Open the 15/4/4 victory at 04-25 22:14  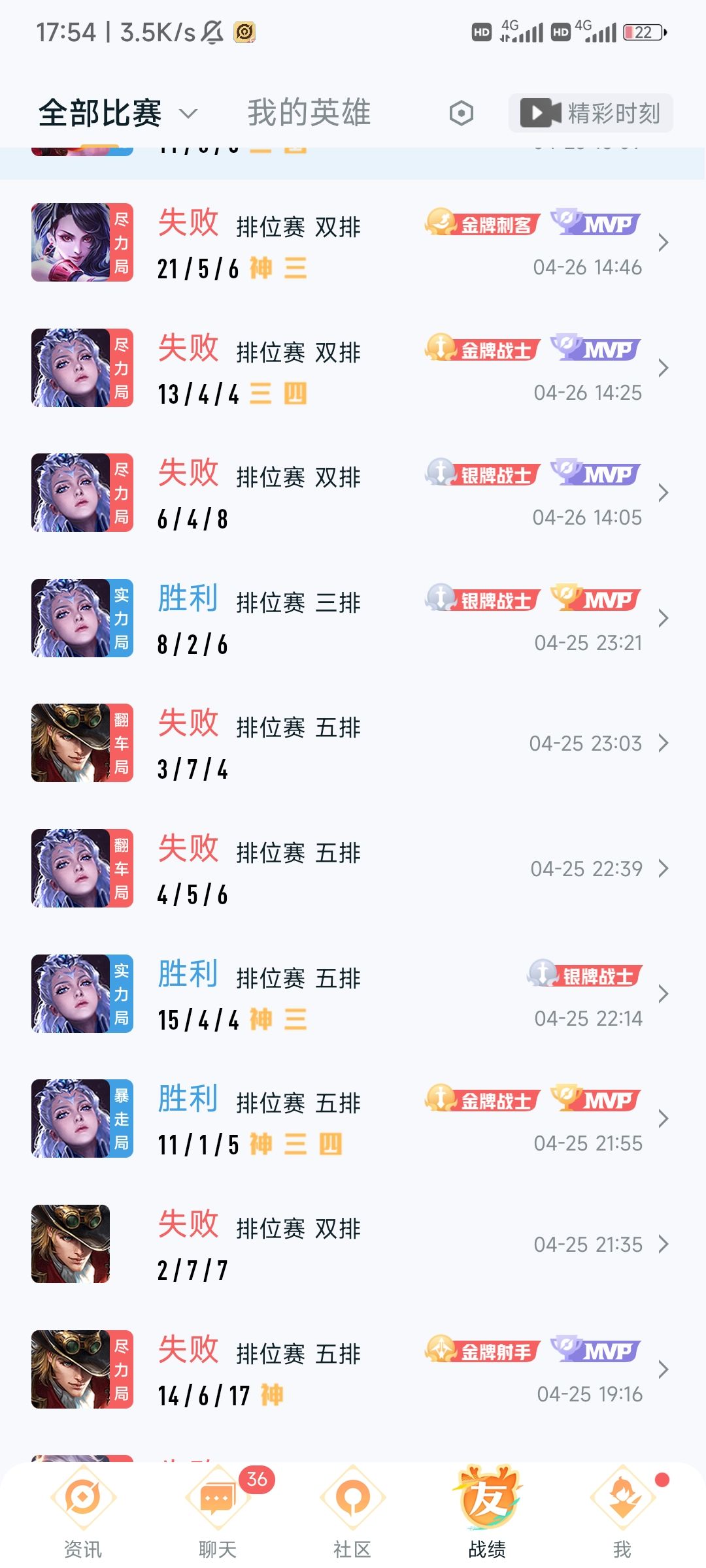(353, 994)
